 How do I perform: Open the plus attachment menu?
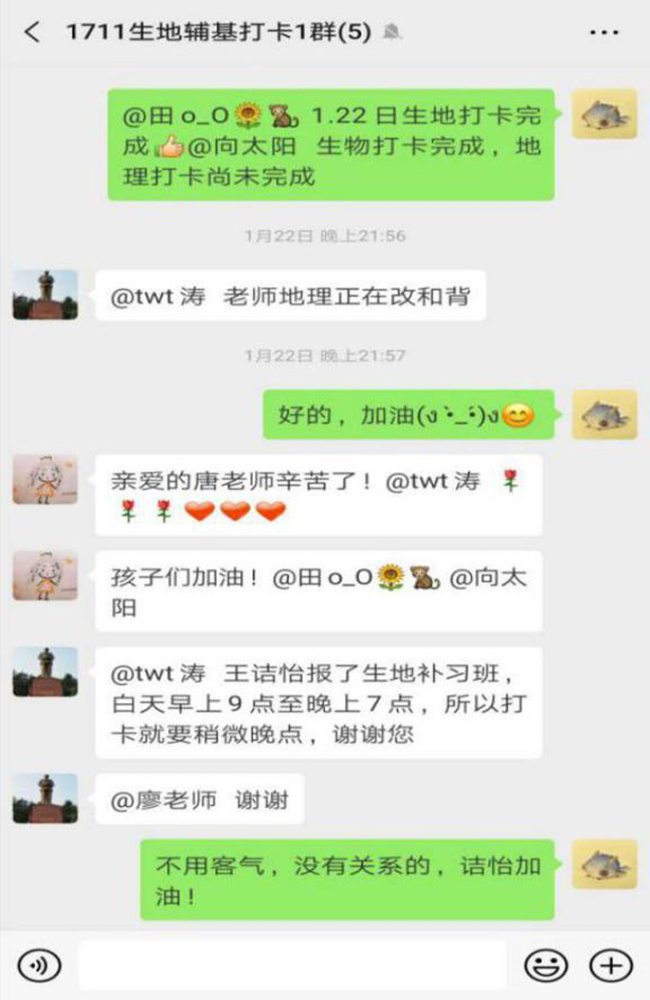coord(611,966)
